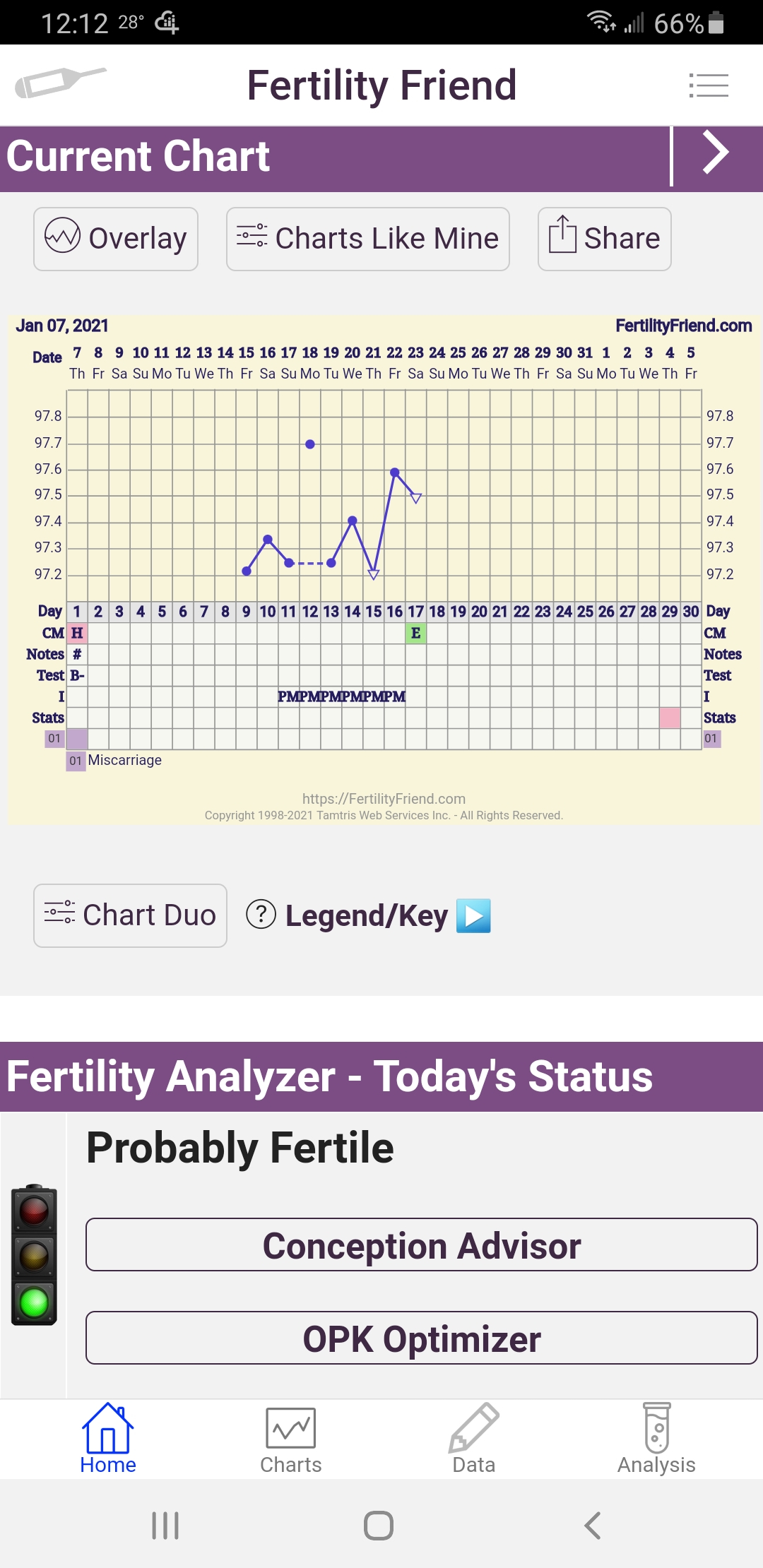Viewport: 763px width, 1568px height.
Task: Tap the thermometer icon in header
Action: [60, 83]
